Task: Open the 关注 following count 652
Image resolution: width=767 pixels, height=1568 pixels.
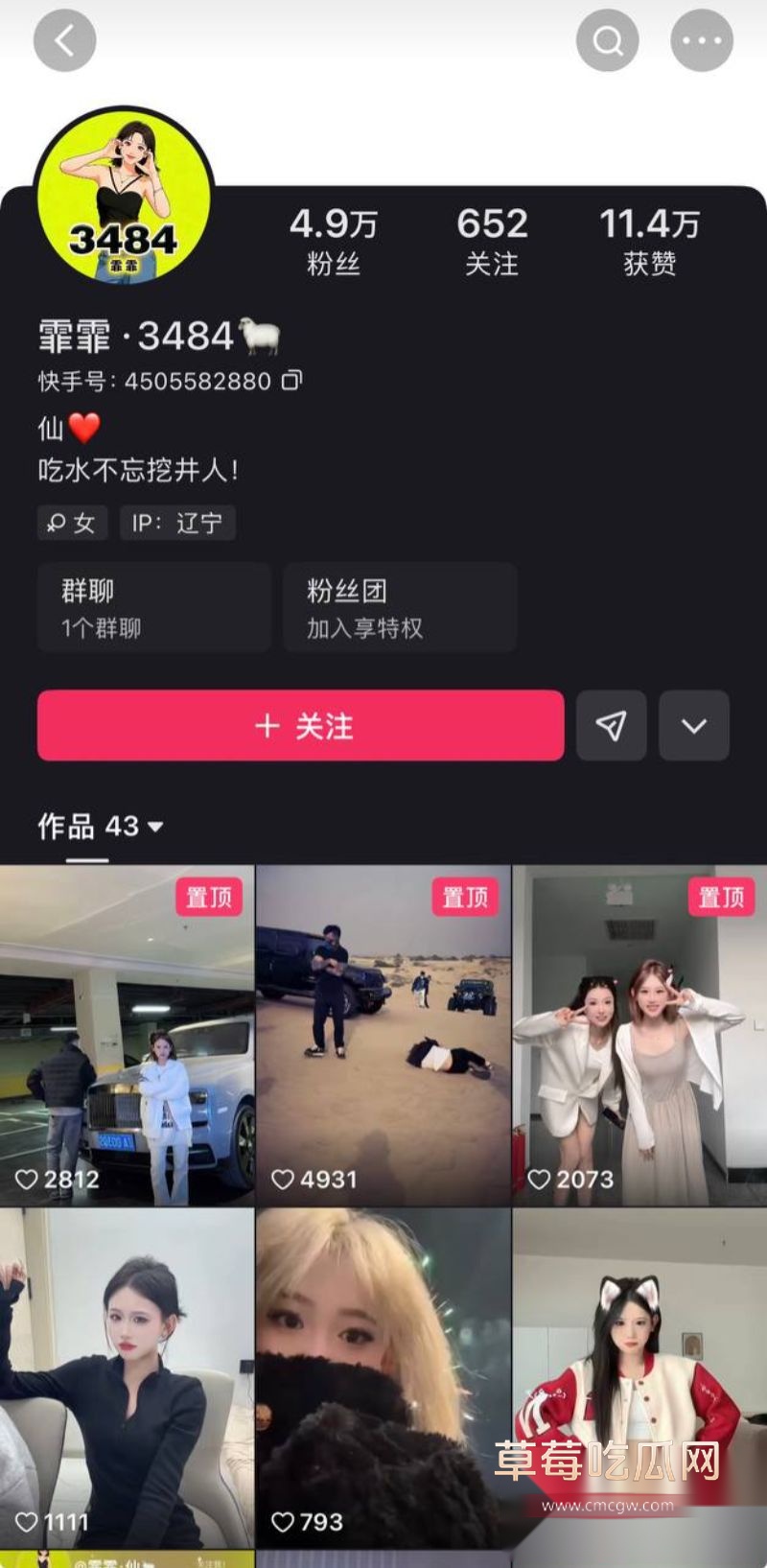Action: (491, 242)
